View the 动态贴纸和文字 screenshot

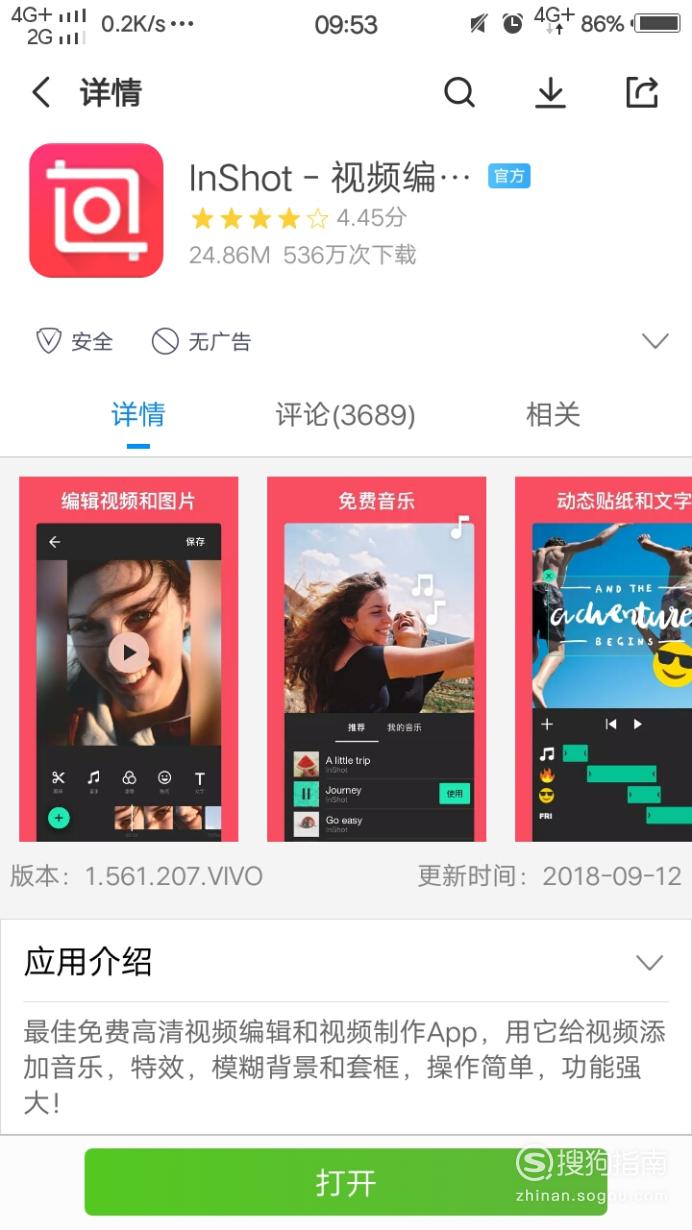pos(603,659)
